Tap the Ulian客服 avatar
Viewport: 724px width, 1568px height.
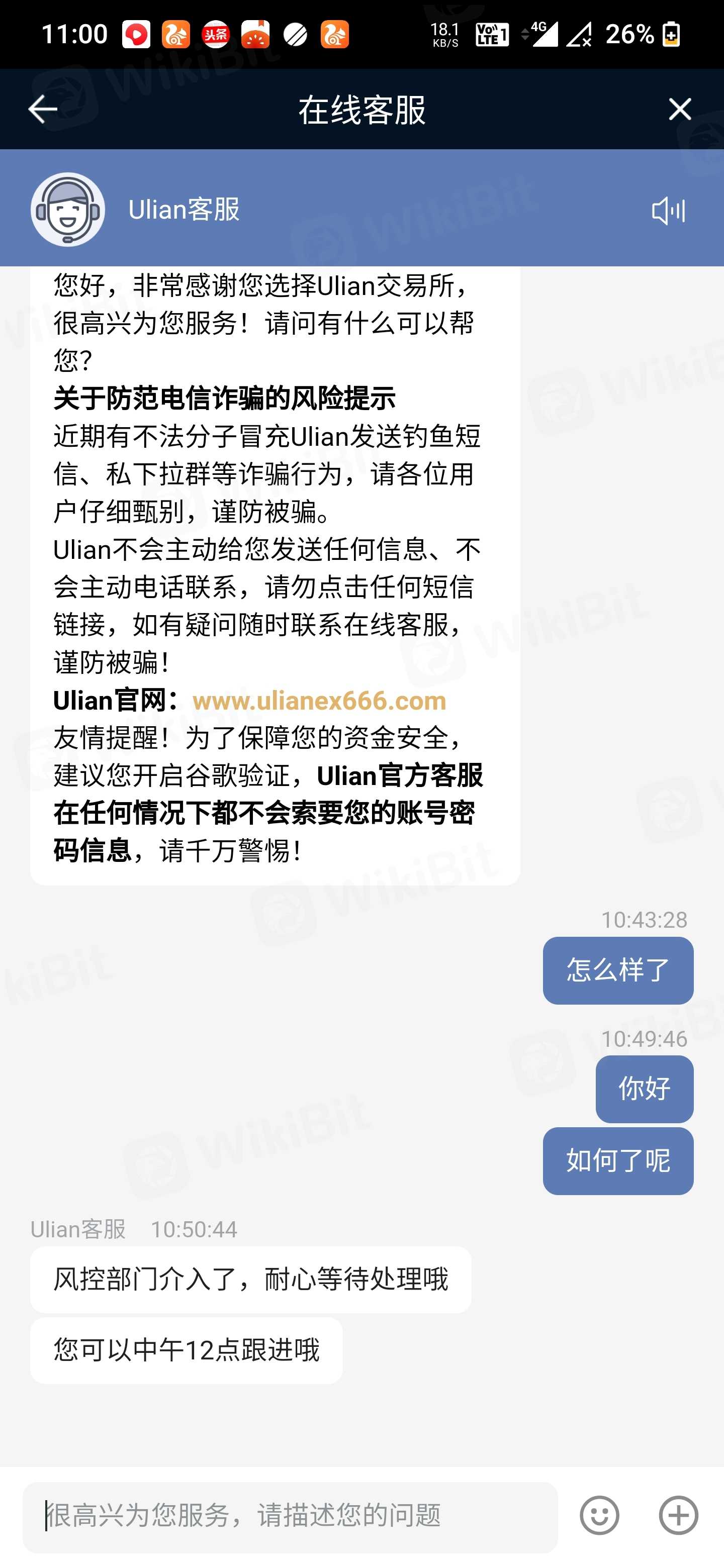click(67, 210)
